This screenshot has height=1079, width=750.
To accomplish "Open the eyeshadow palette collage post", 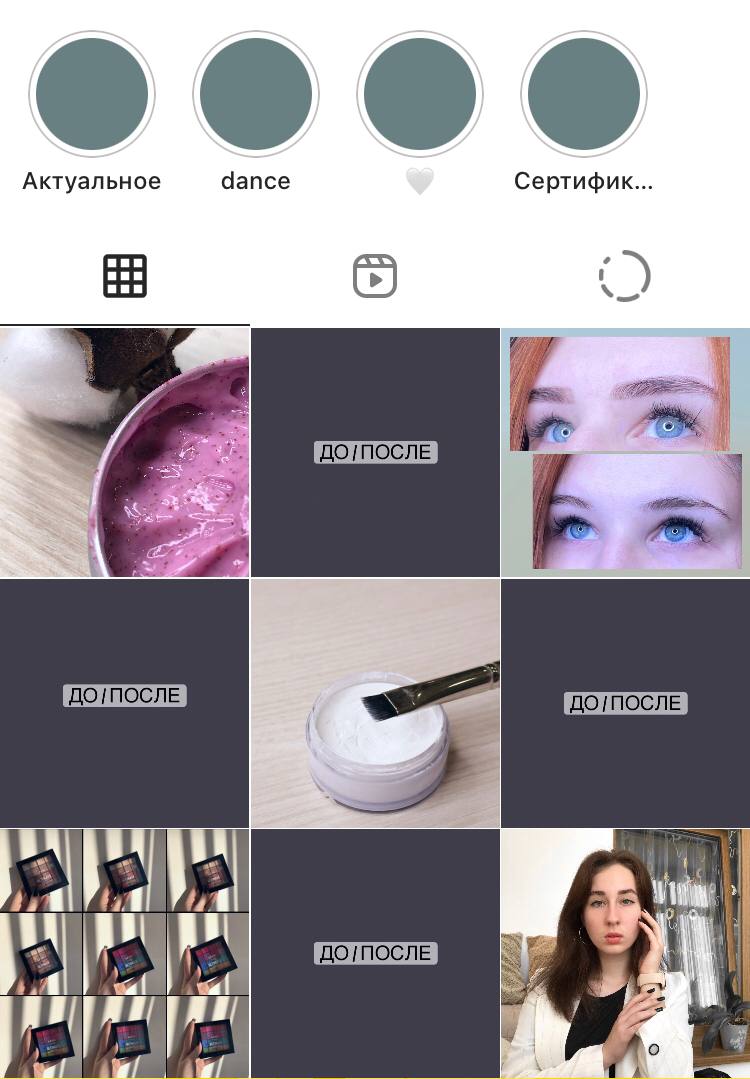I will click(124, 953).
